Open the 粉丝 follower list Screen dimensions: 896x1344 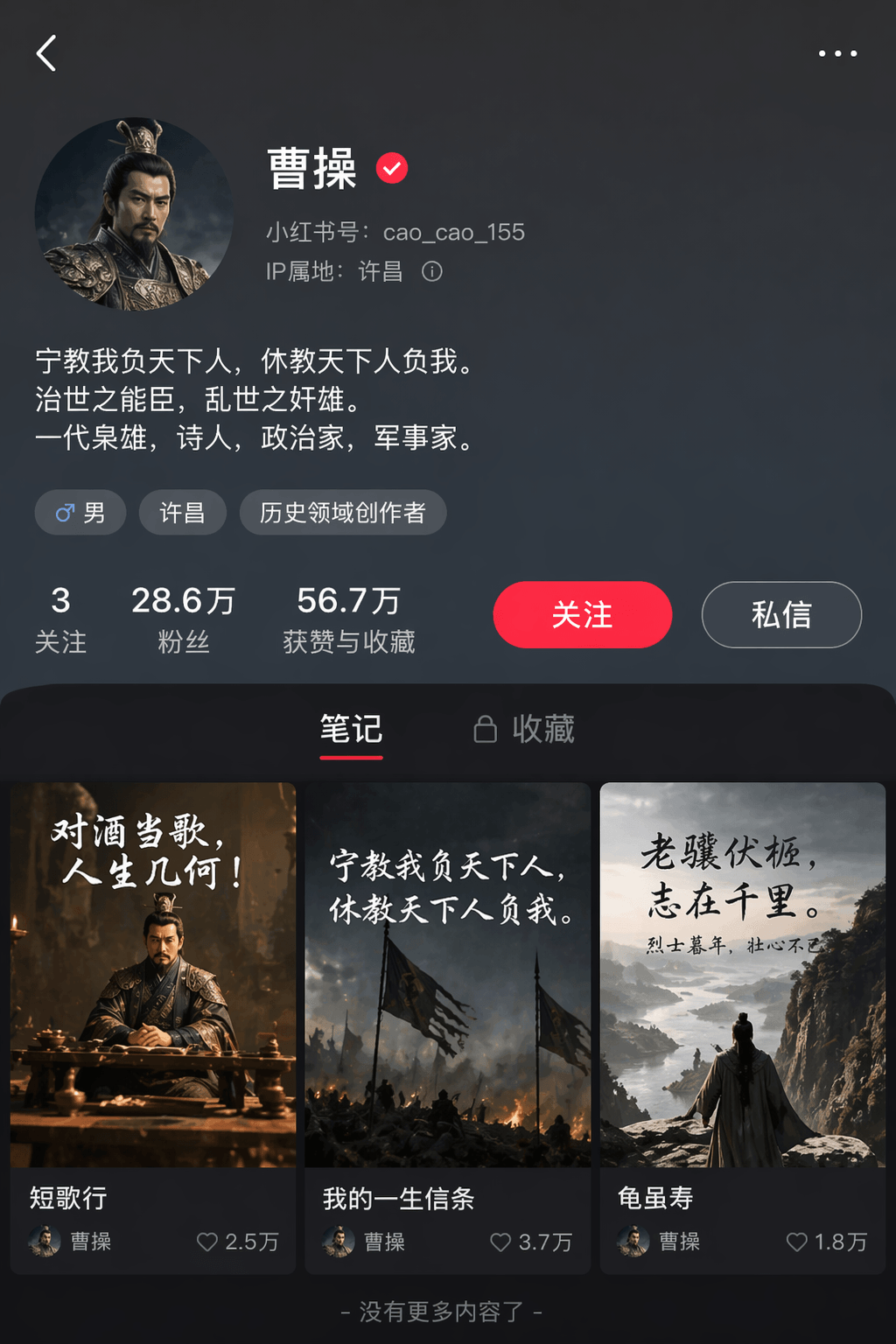[x=184, y=617]
